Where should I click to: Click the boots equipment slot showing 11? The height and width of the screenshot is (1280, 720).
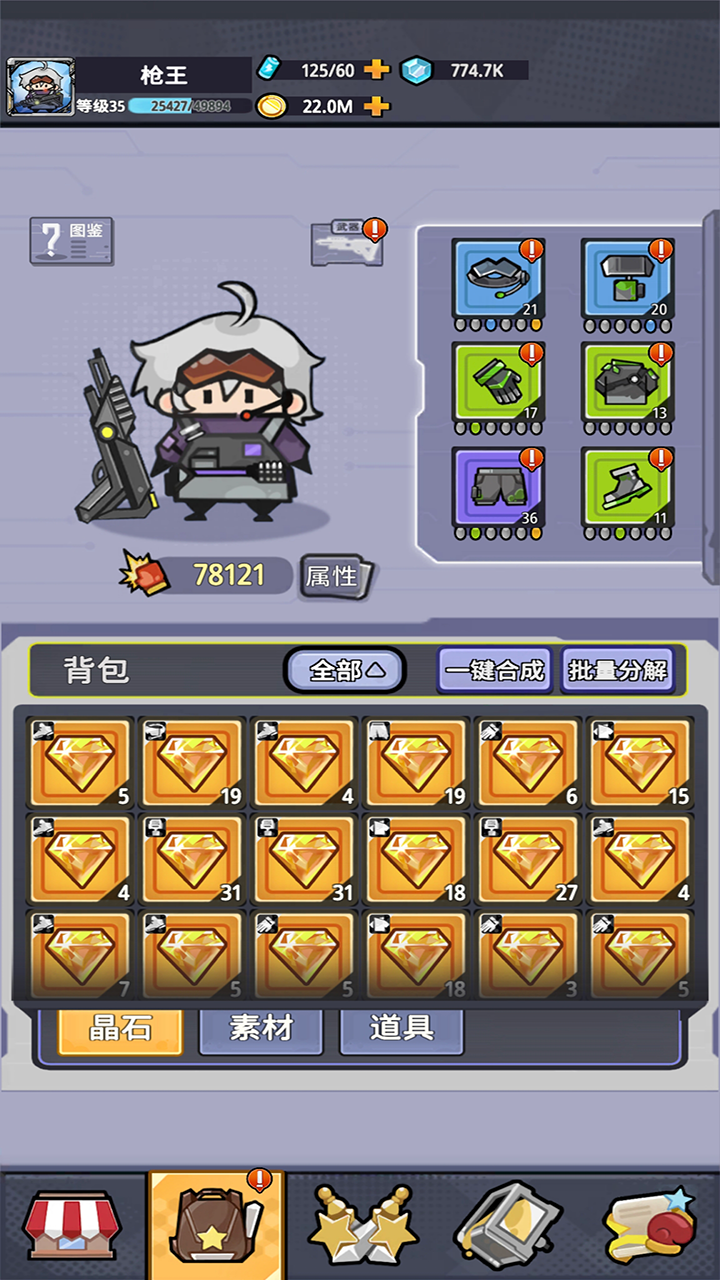tap(626, 488)
